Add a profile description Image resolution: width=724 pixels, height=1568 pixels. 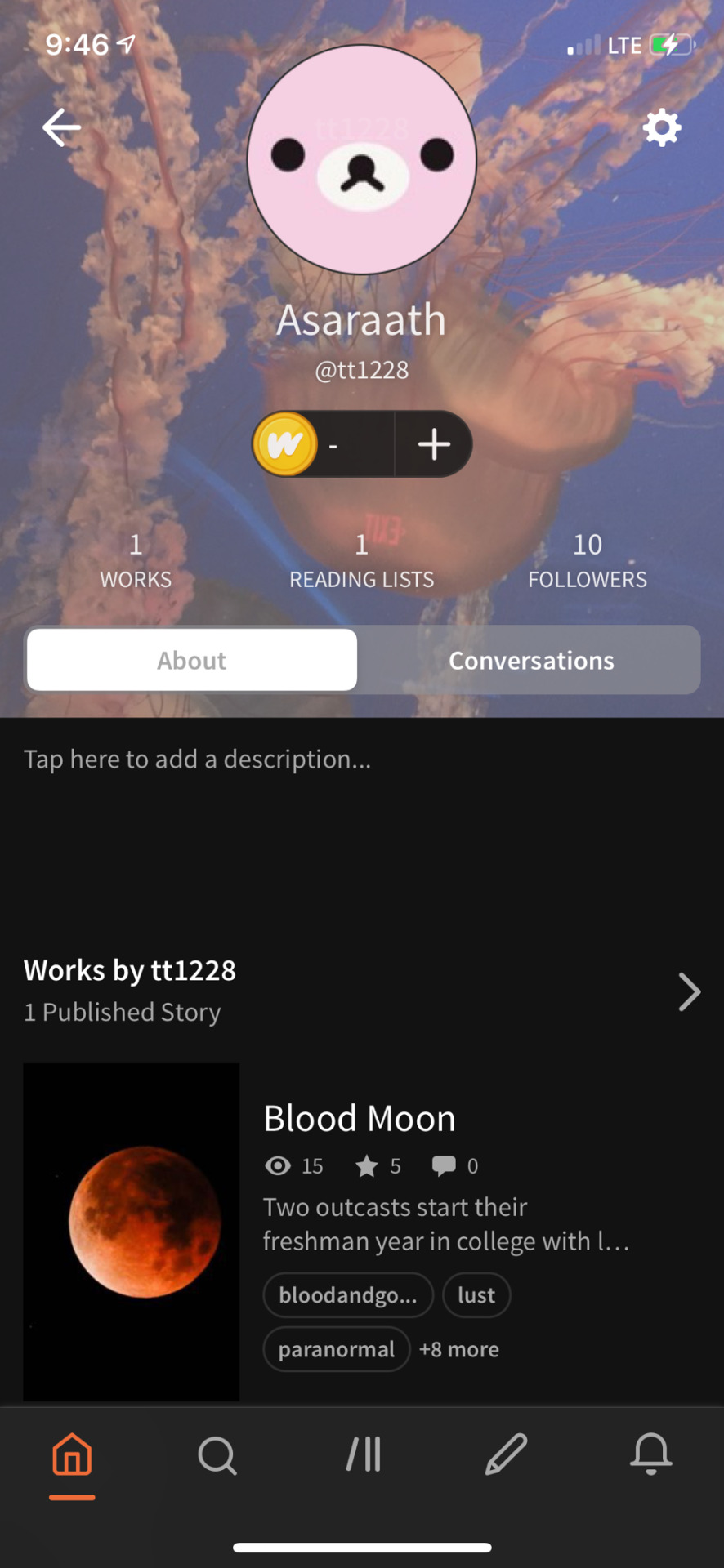coord(197,759)
